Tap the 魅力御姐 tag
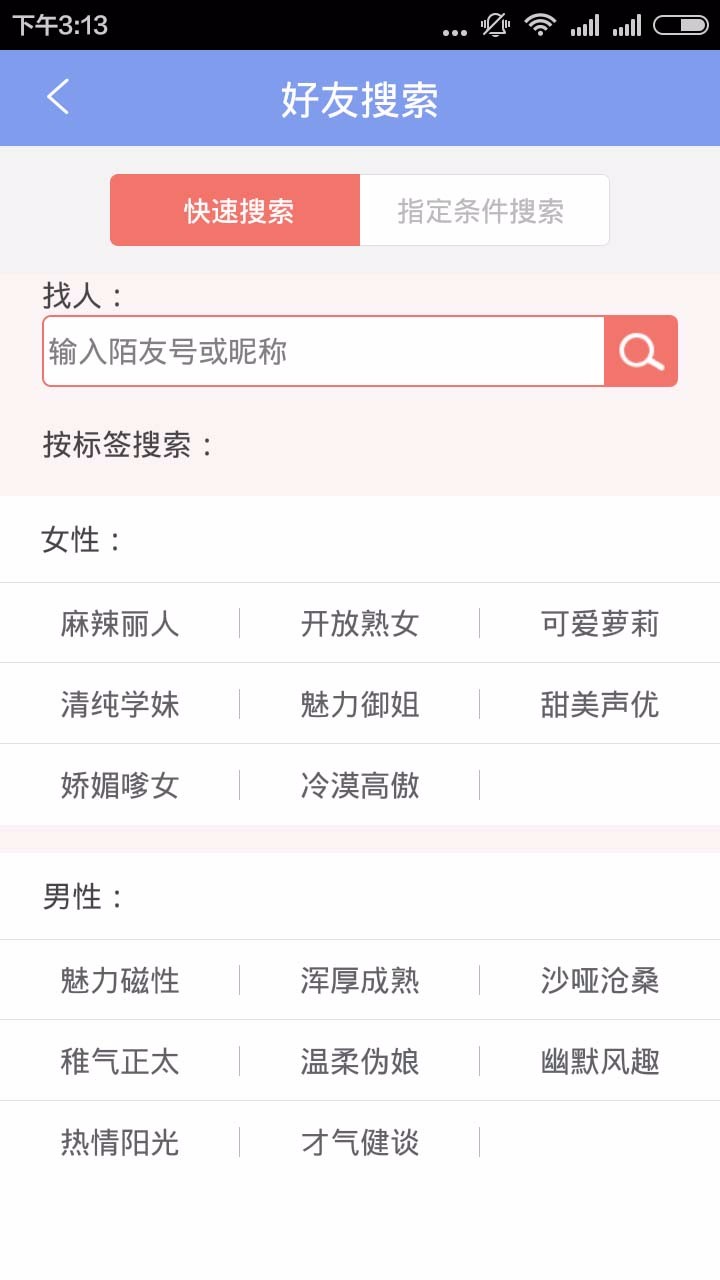This screenshot has height=1280, width=720. [360, 705]
